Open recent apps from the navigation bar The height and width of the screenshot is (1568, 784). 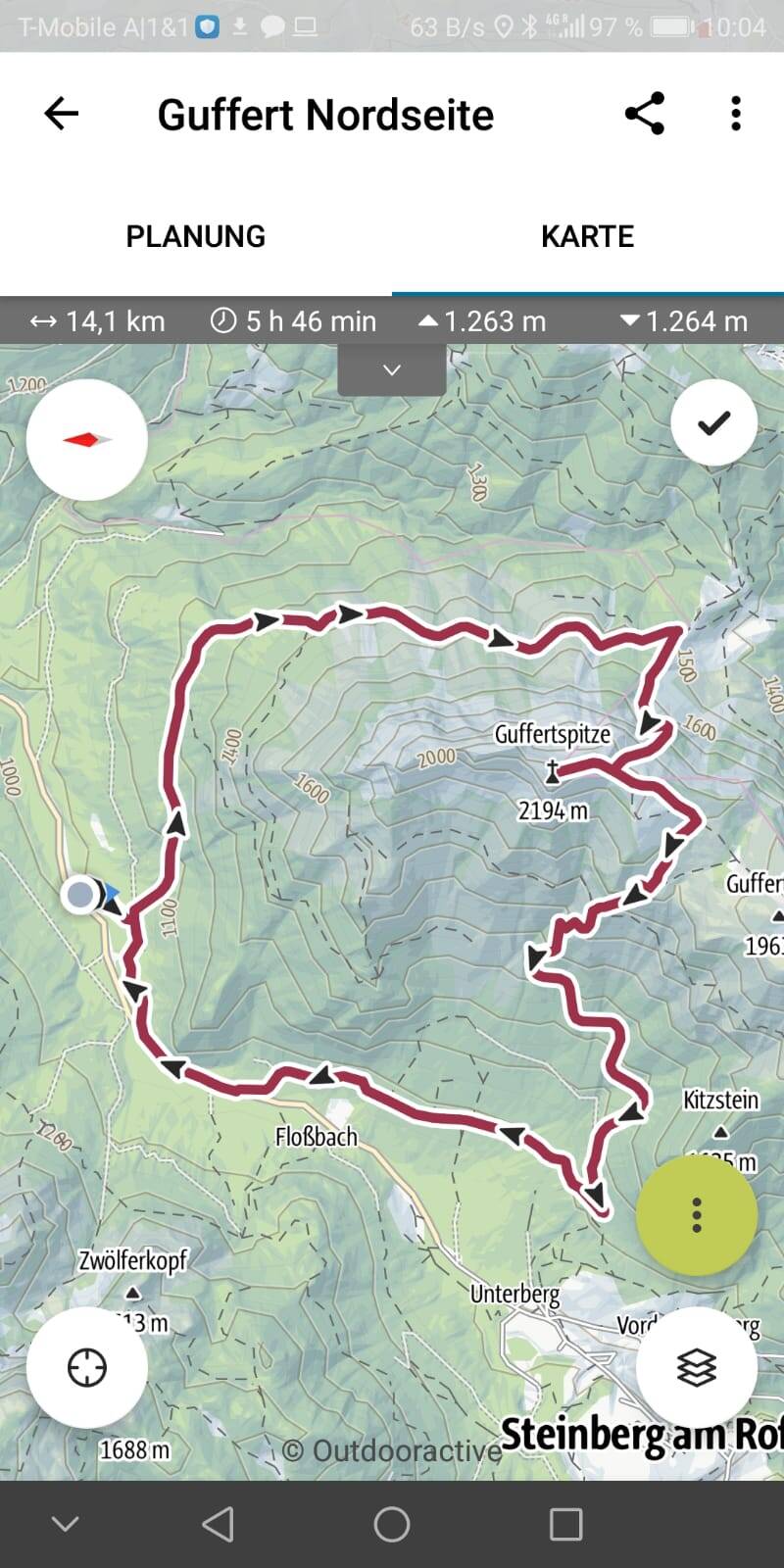click(x=565, y=1524)
